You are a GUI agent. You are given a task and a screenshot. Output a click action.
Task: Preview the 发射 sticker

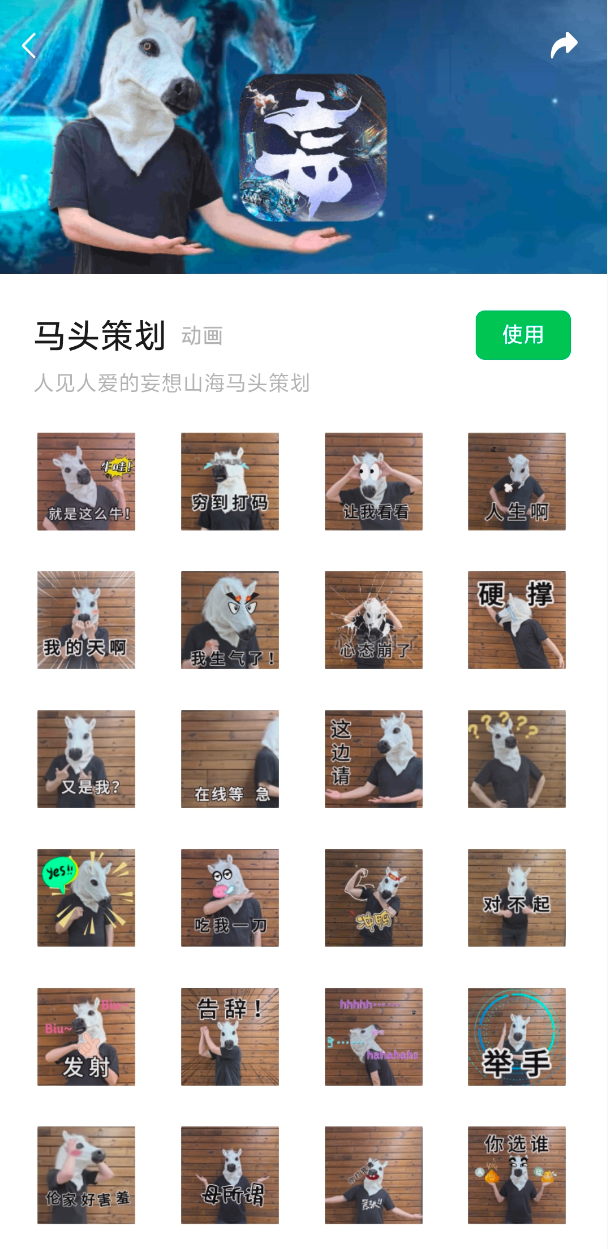(86, 1037)
